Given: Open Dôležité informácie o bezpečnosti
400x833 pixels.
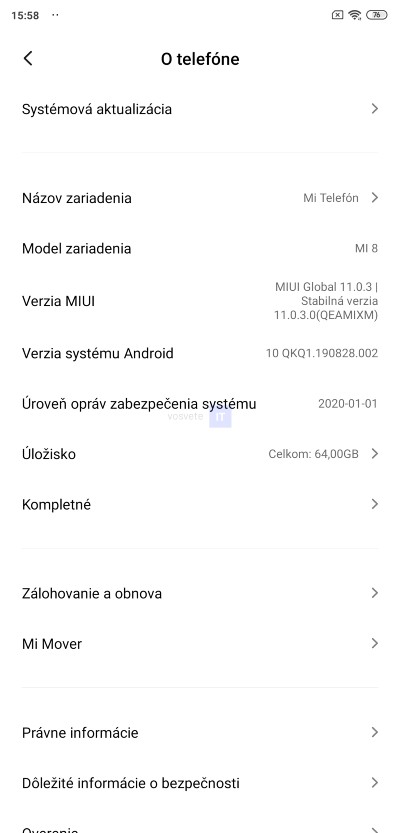Looking at the screenshot, I should click(x=200, y=783).
